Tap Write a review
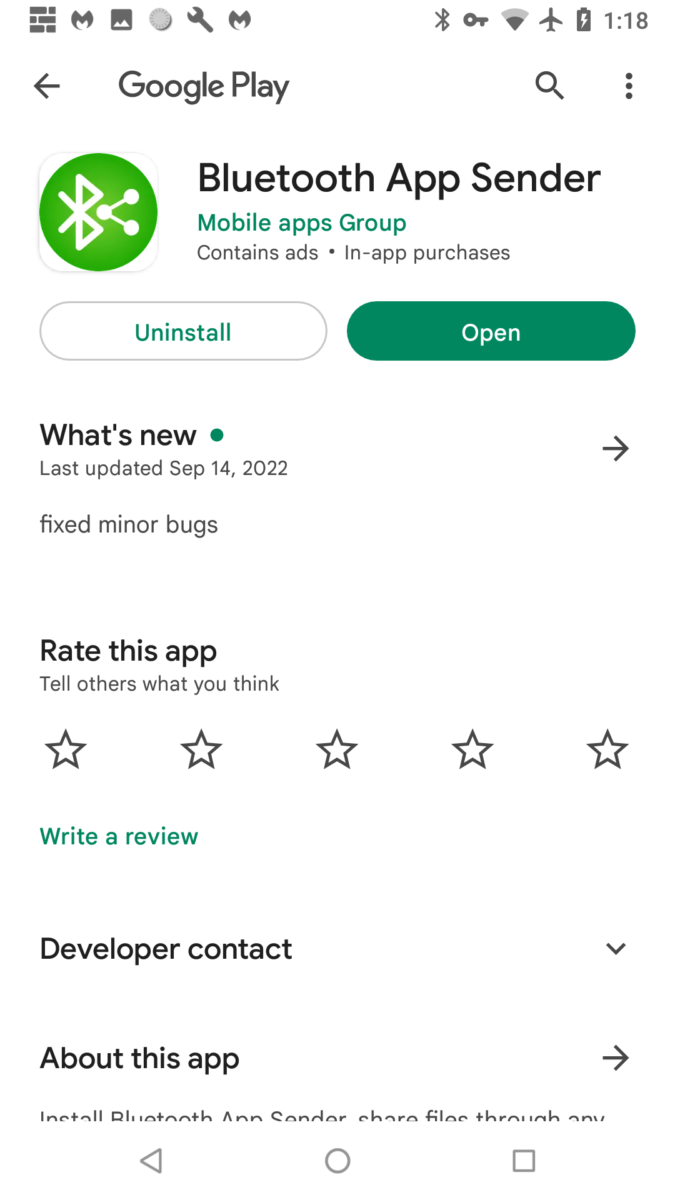 pyautogui.click(x=119, y=836)
